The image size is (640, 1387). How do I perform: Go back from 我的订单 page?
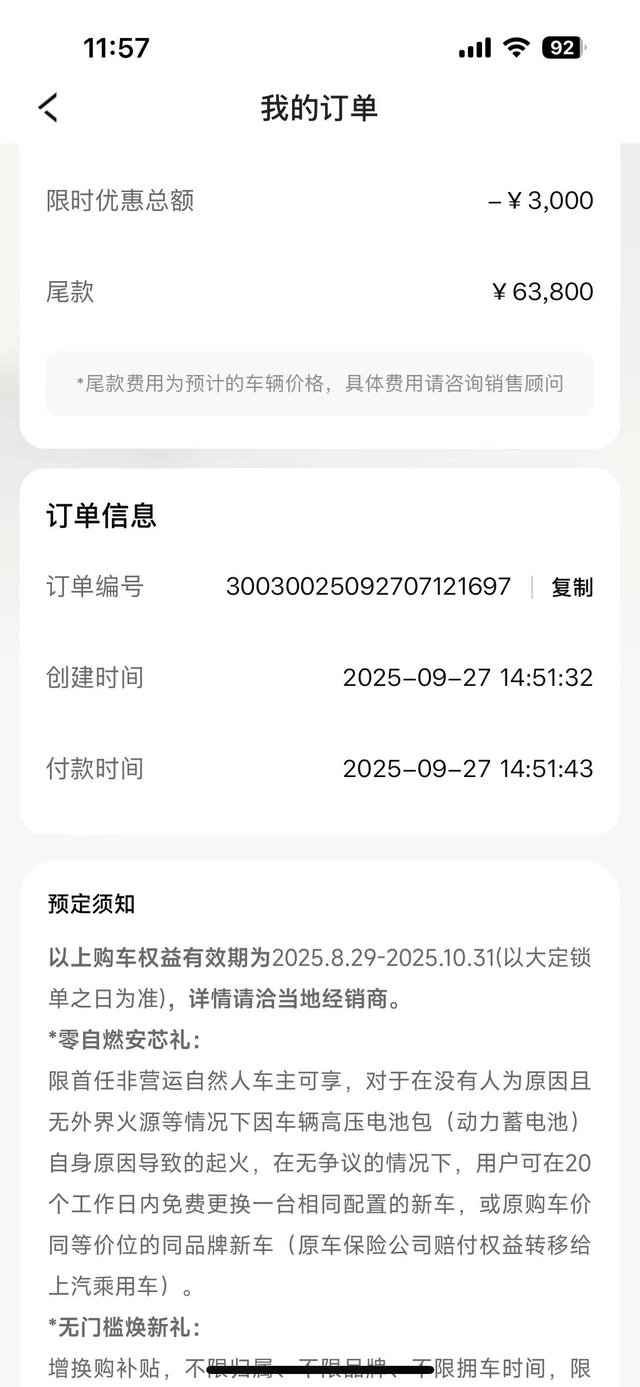pyautogui.click(x=49, y=108)
